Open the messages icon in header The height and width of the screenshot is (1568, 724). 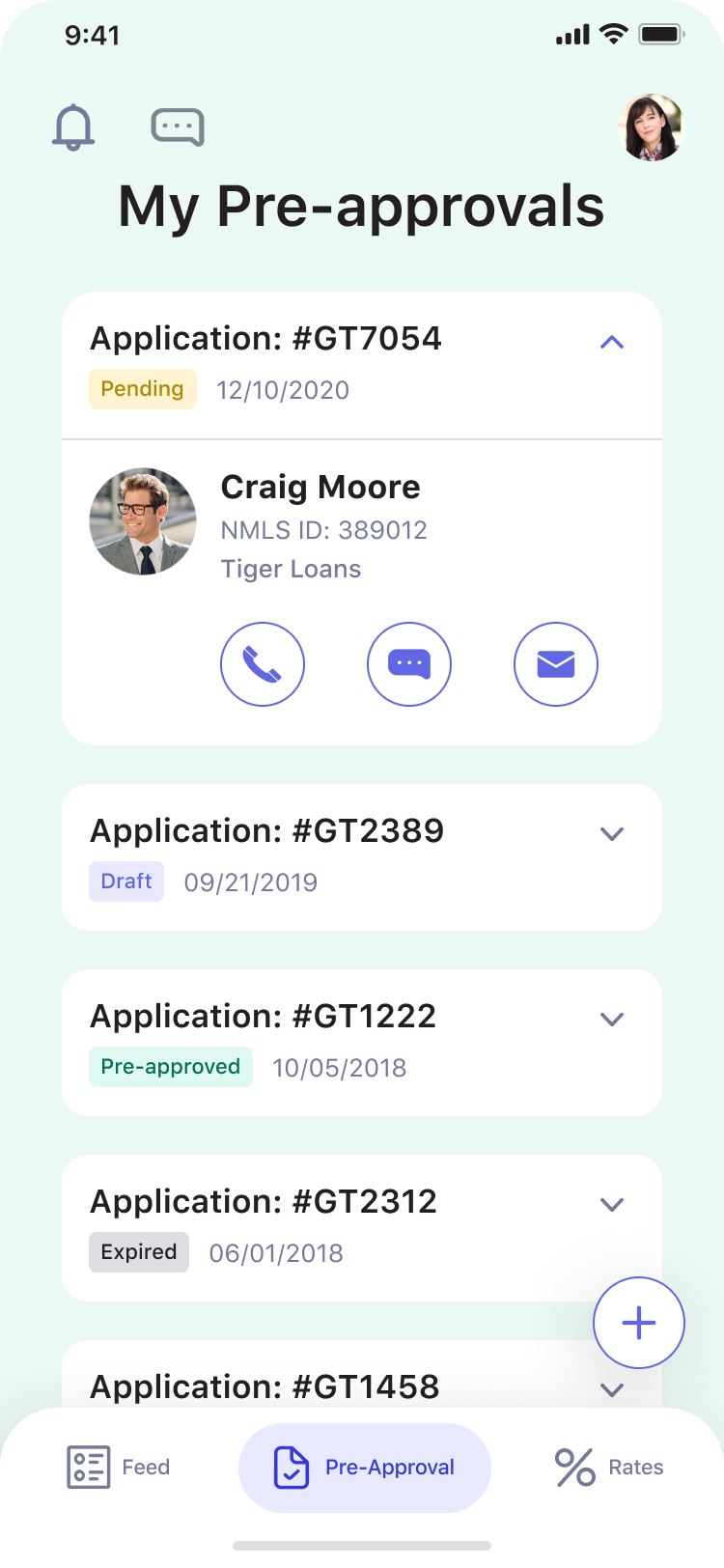(178, 126)
